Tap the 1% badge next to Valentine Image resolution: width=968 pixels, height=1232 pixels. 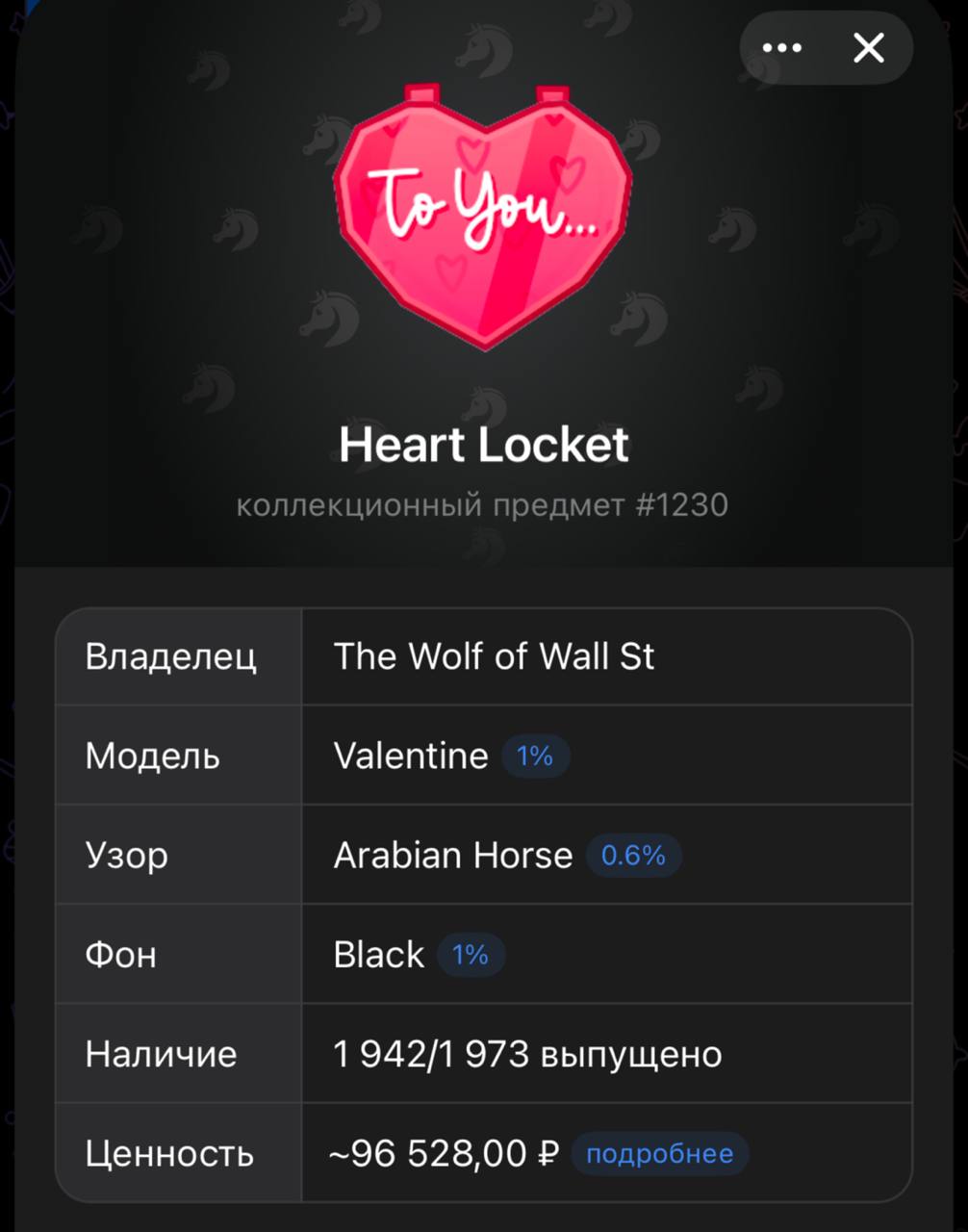coord(535,757)
